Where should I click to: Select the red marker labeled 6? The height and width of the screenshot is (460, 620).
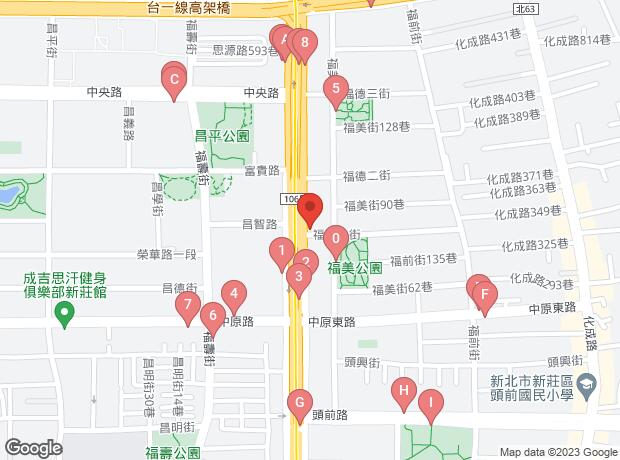pos(211,317)
